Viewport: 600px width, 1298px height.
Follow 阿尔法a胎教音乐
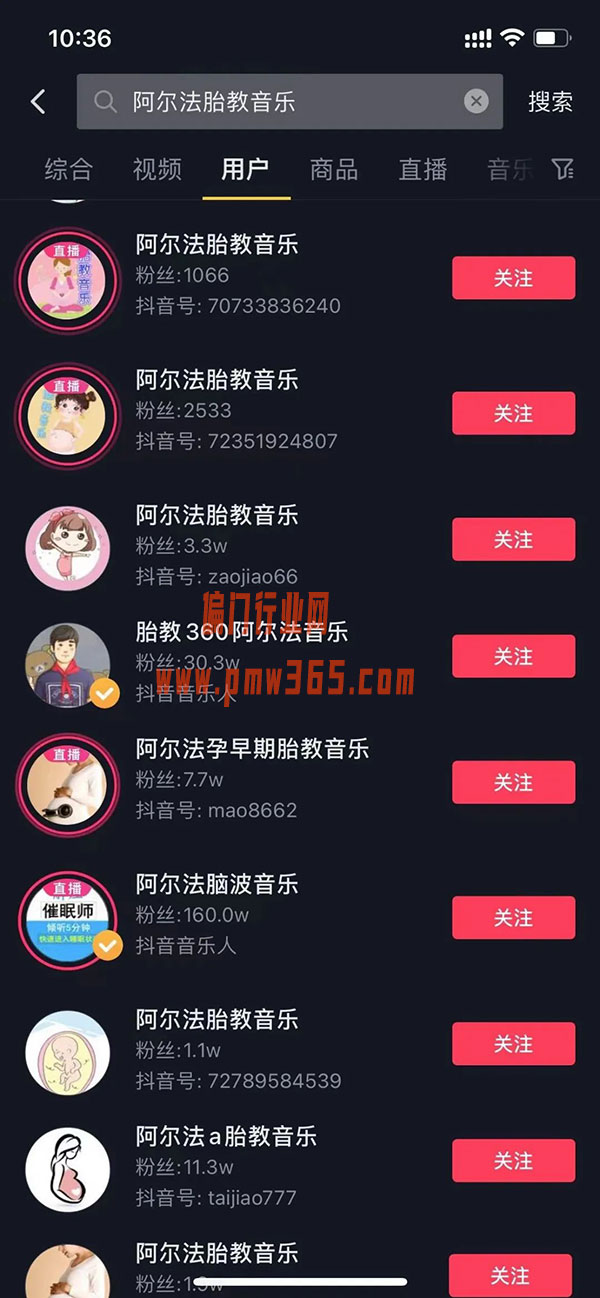tap(513, 1160)
